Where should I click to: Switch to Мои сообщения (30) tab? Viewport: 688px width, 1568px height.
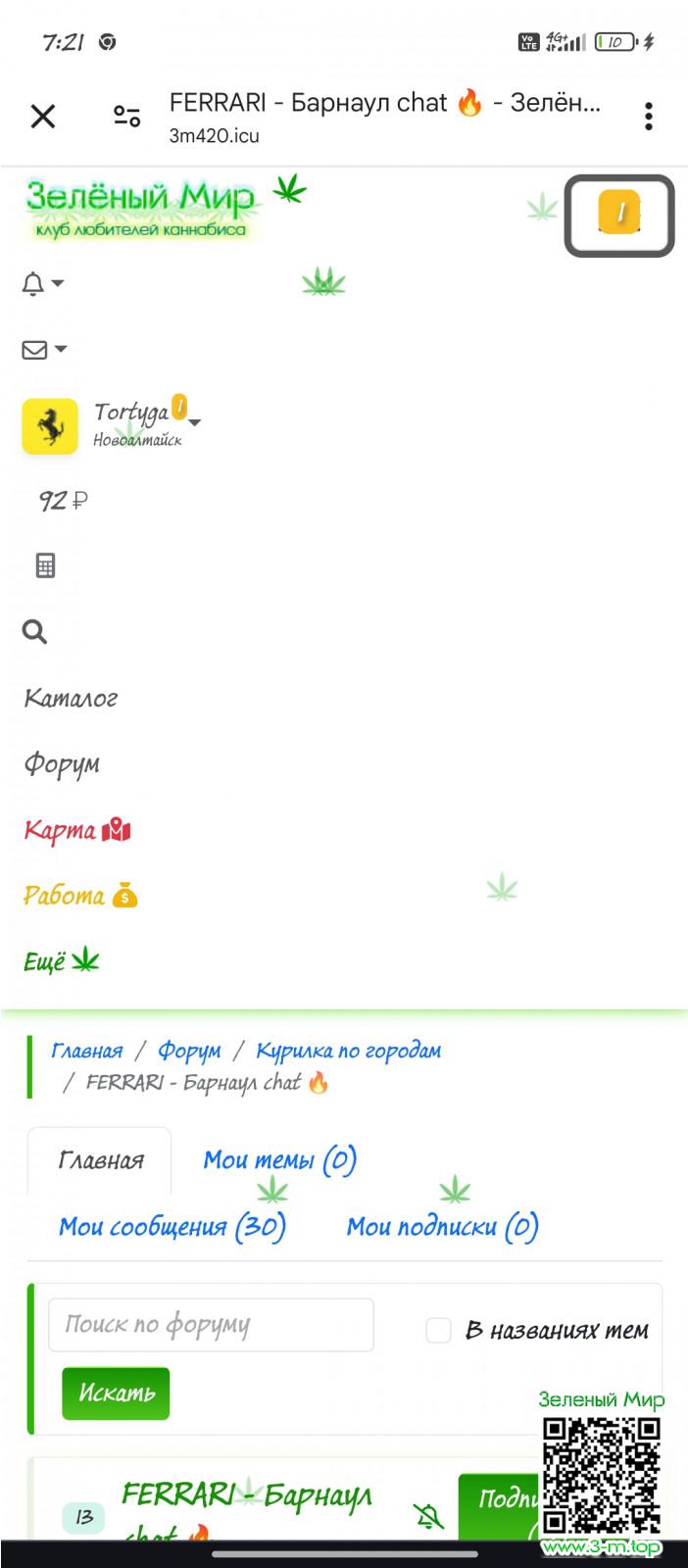[x=172, y=1227]
